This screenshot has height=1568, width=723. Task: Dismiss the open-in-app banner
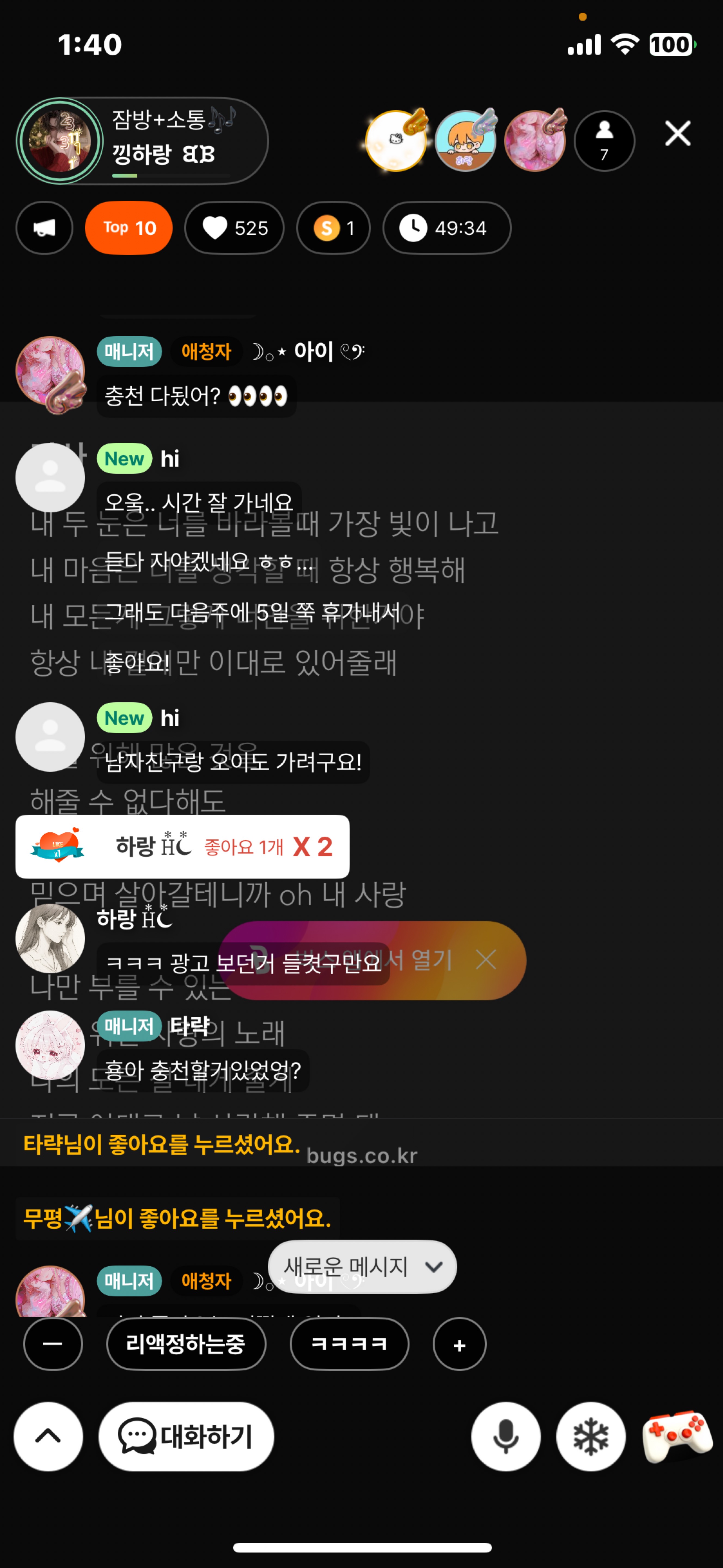pos(486,960)
